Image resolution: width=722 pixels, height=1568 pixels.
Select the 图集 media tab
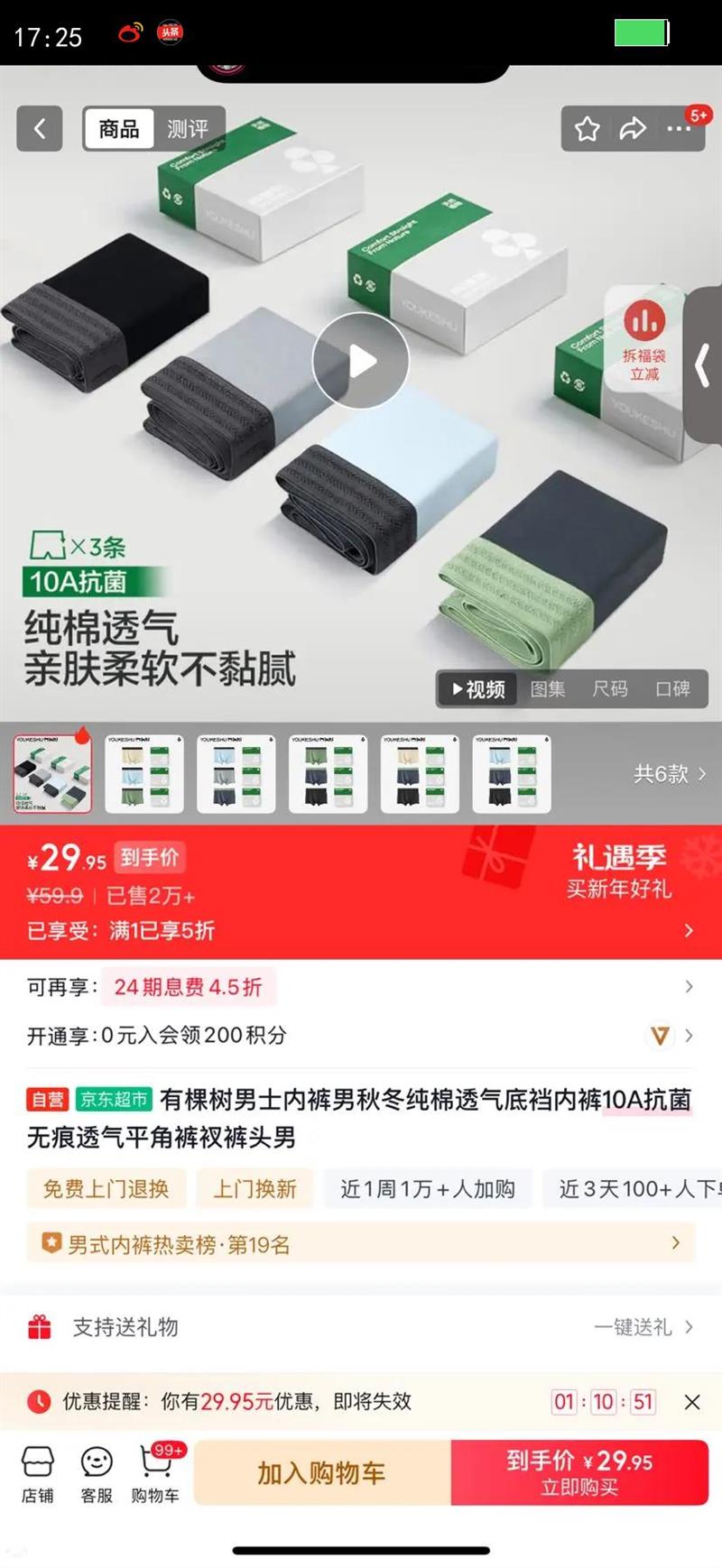[x=550, y=688]
